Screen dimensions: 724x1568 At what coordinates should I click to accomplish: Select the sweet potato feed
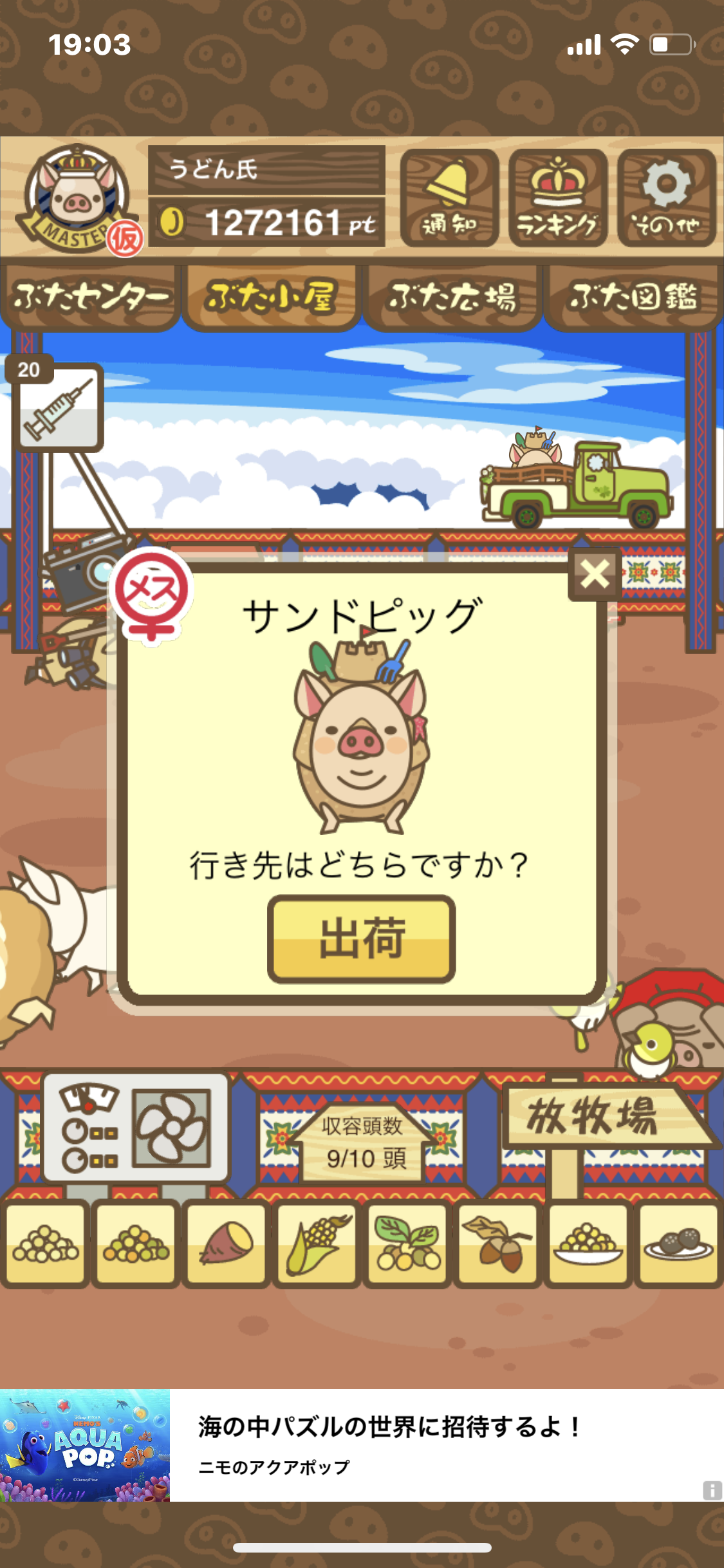click(x=227, y=1244)
